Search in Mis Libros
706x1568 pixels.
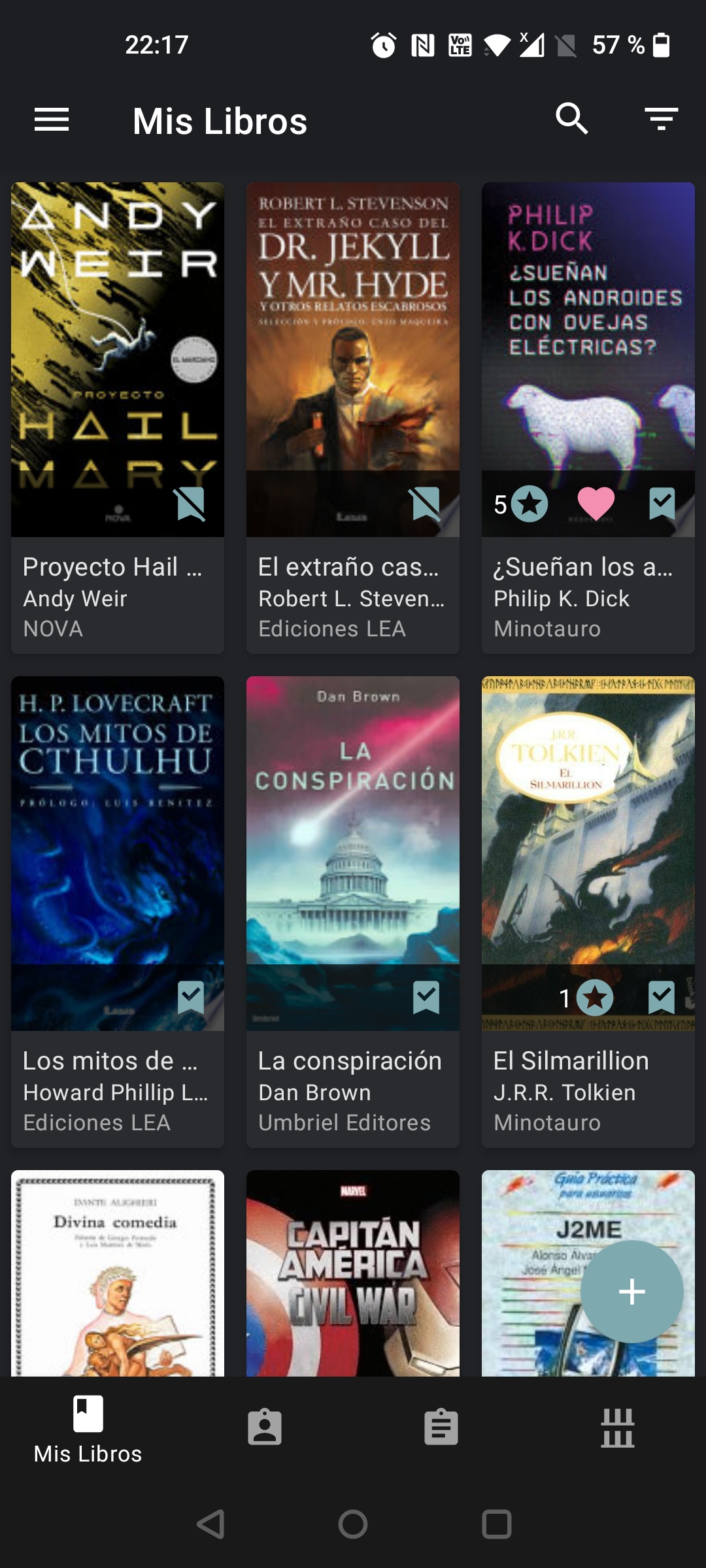click(x=572, y=120)
